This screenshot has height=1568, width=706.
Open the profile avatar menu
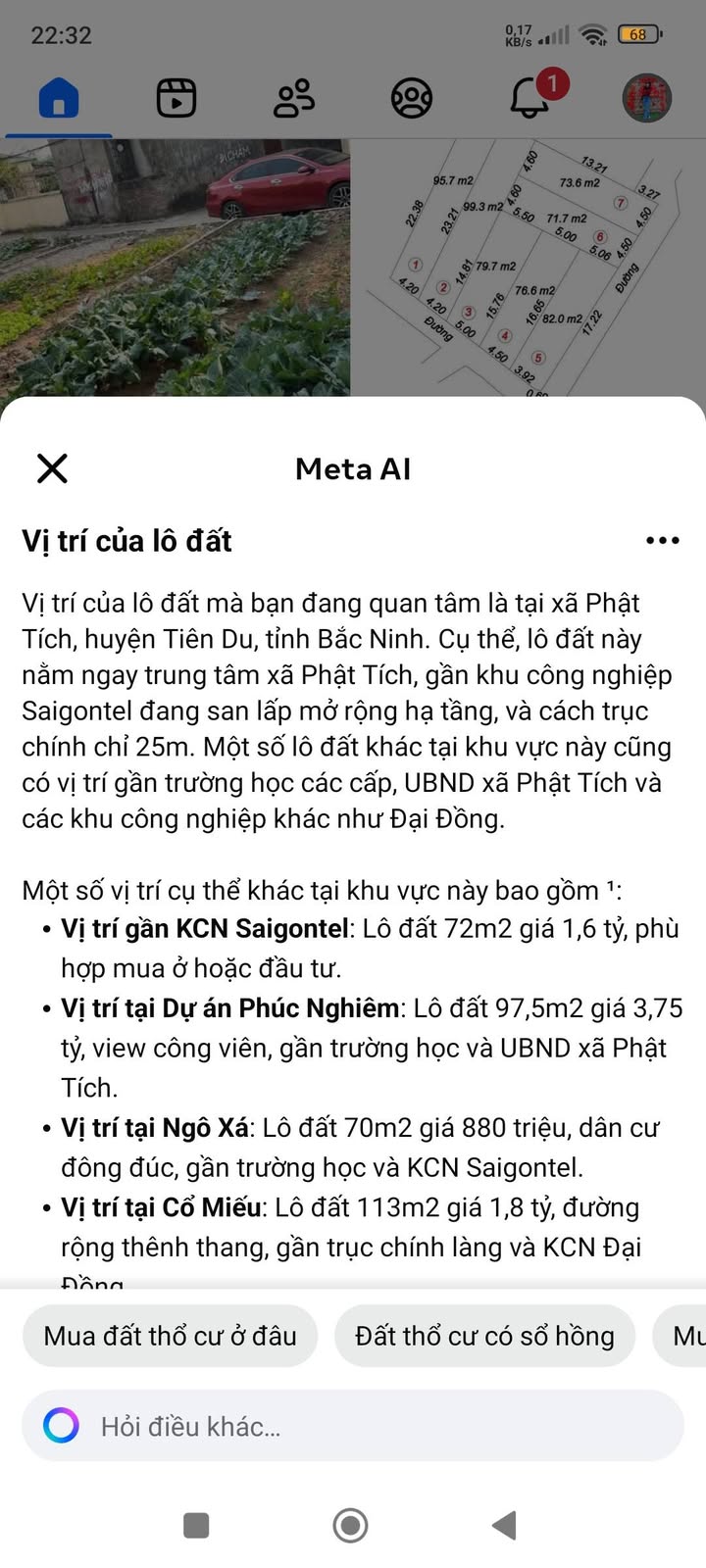coord(647,98)
